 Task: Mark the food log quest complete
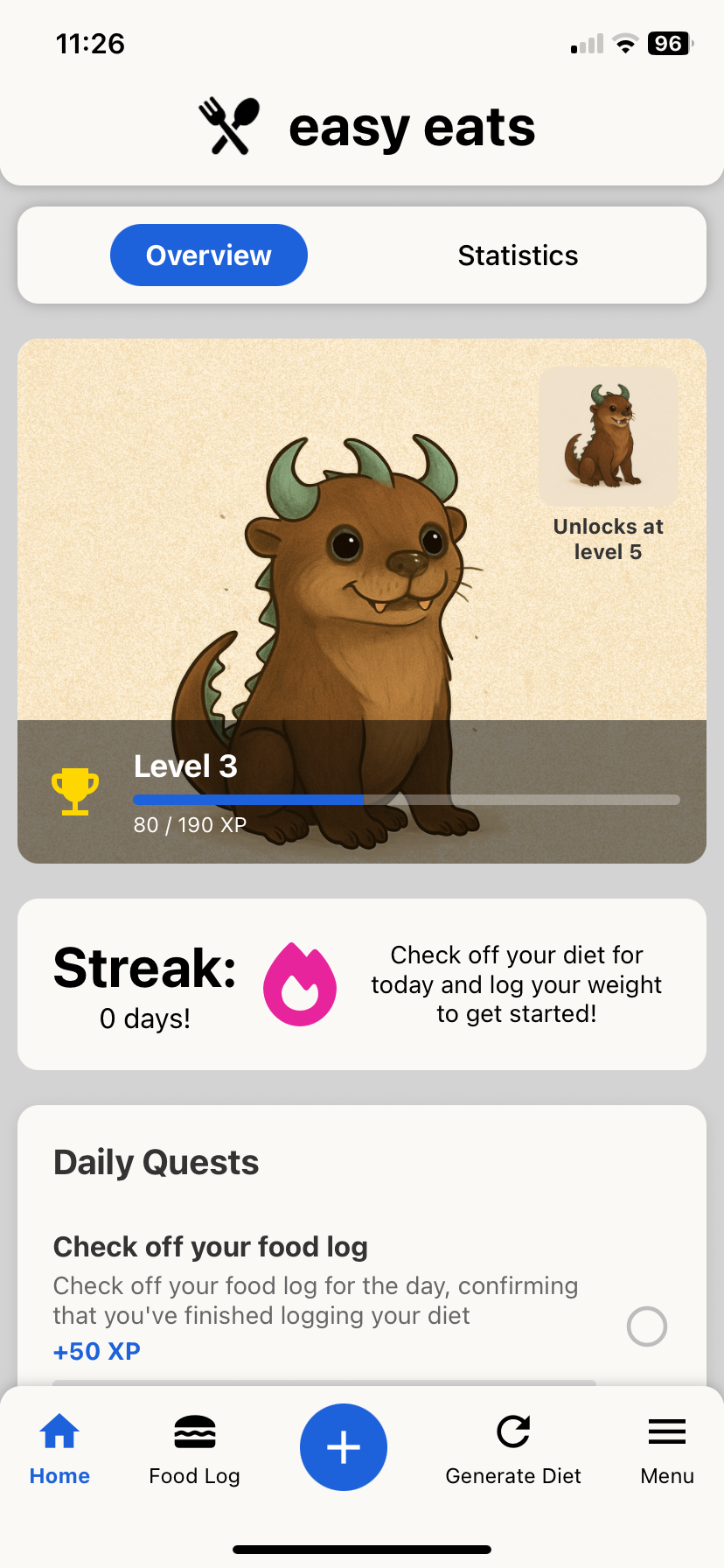coord(647,1326)
